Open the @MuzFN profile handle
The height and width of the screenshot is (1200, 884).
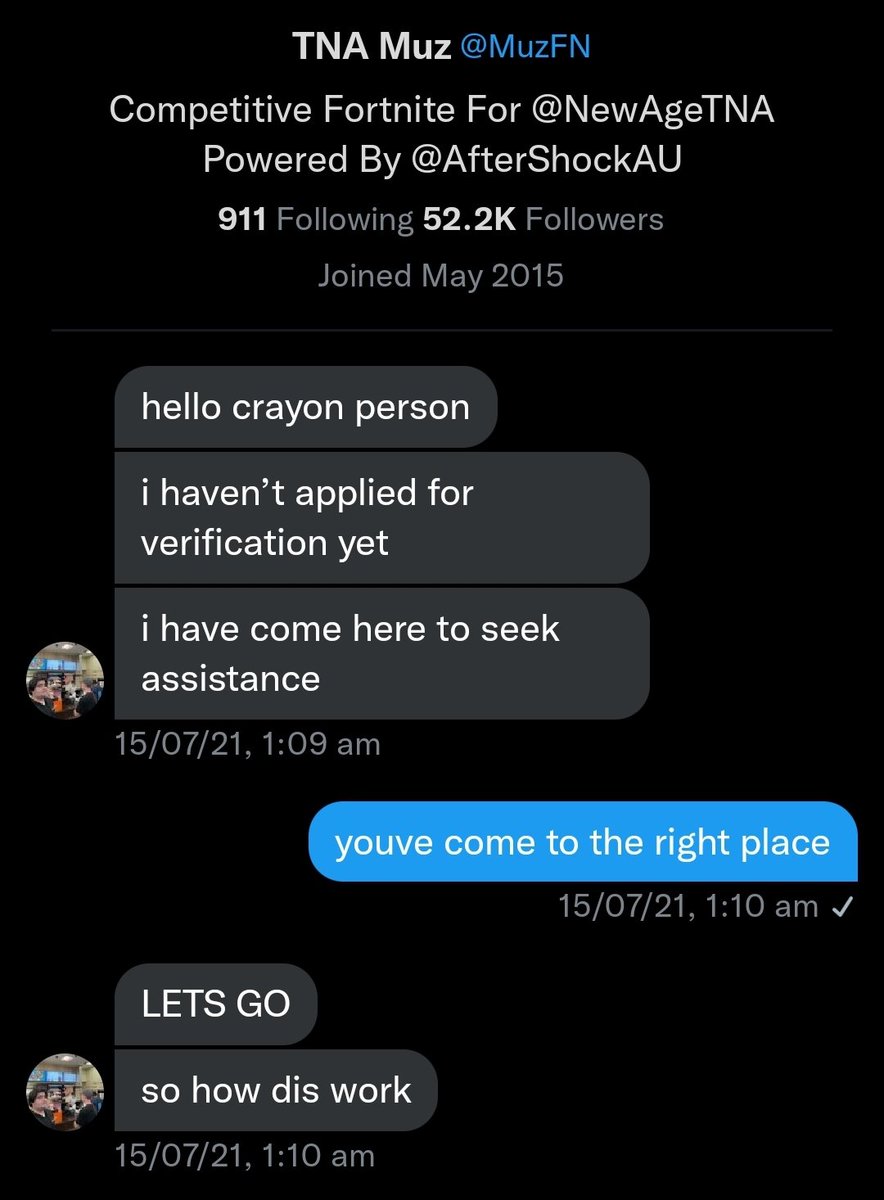[524, 47]
